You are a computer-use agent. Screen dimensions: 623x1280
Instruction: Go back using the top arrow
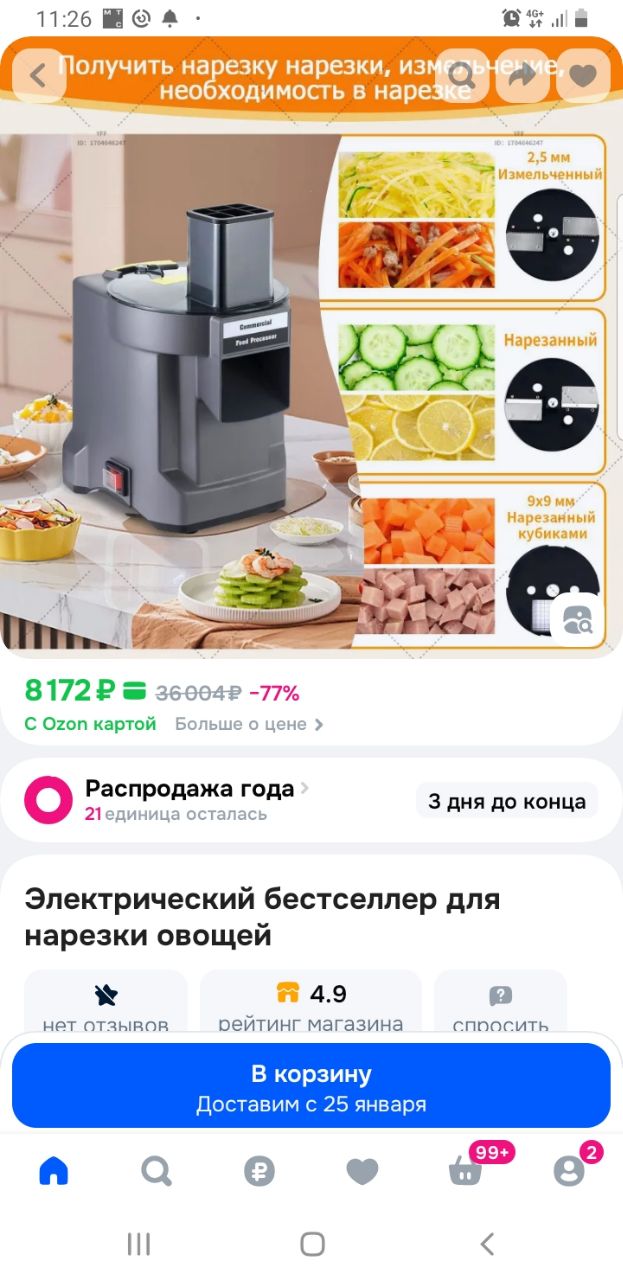pos(40,76)
